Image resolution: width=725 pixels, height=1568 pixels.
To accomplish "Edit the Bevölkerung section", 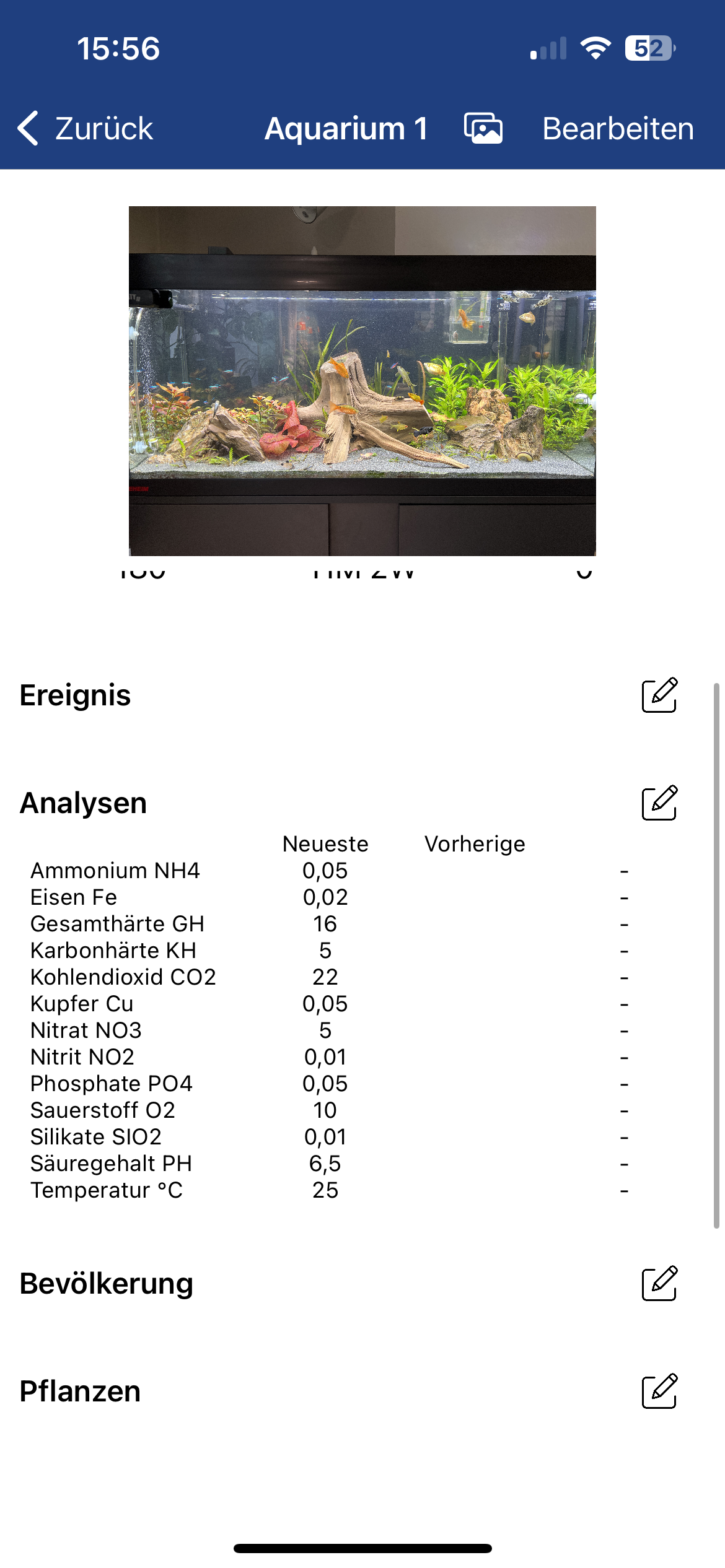I will coord(659,1284).
